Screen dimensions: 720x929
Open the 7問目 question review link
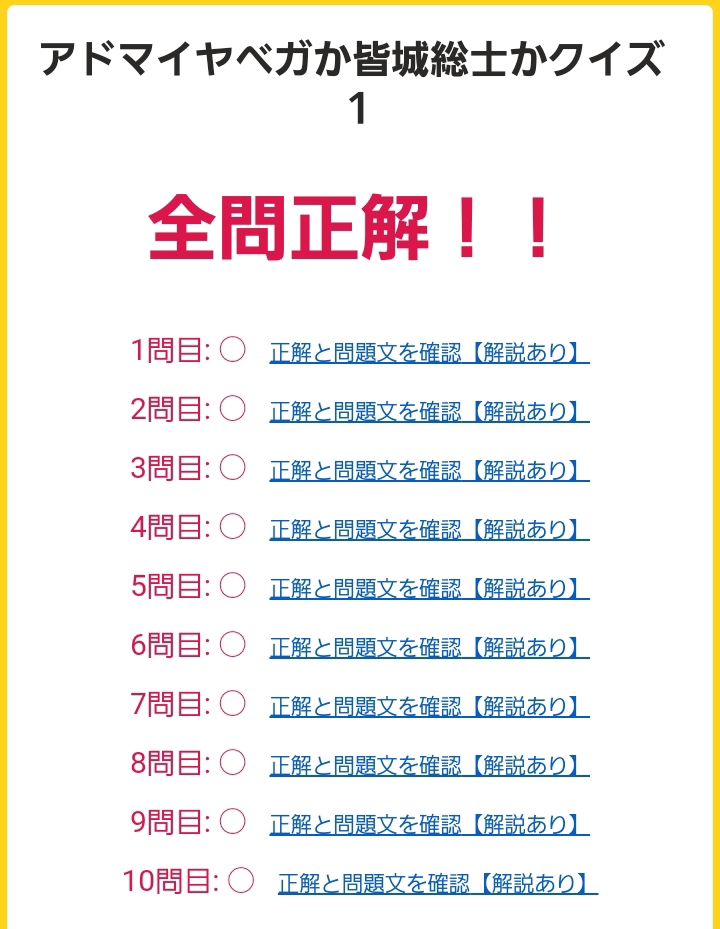click(x=429, y=707)
